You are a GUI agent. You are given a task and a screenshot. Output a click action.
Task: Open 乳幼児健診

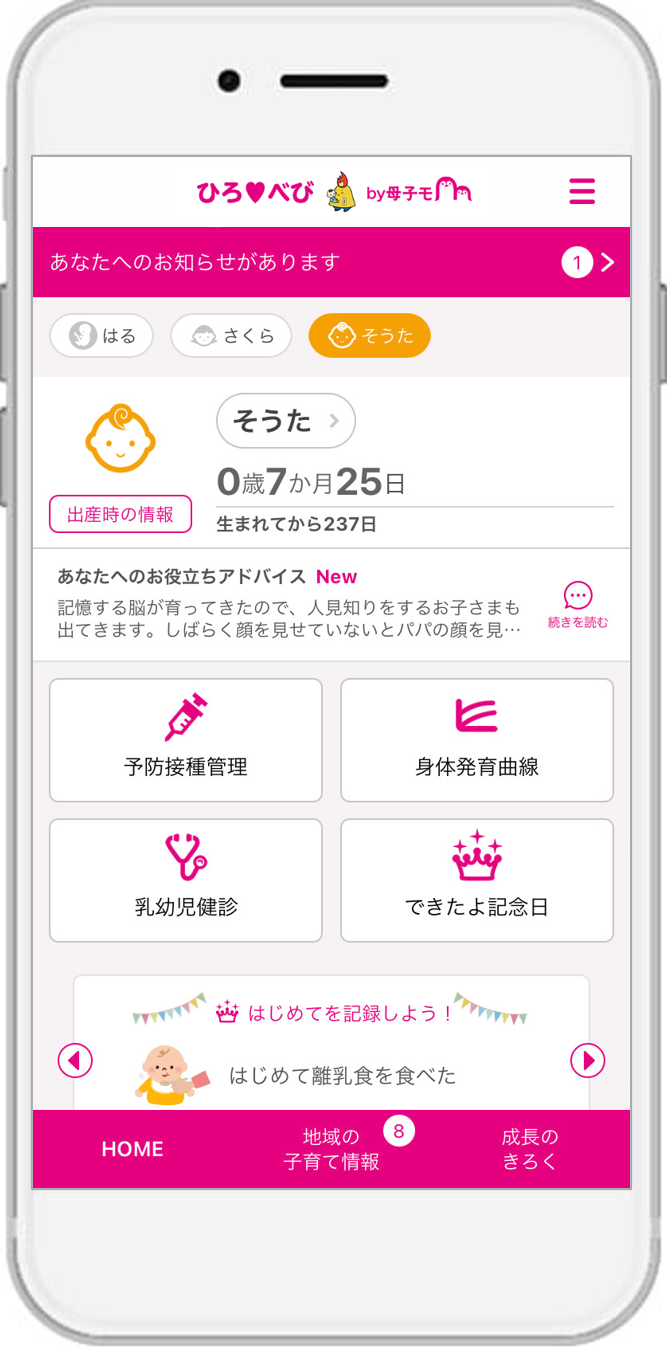click(x=186, y=880)
